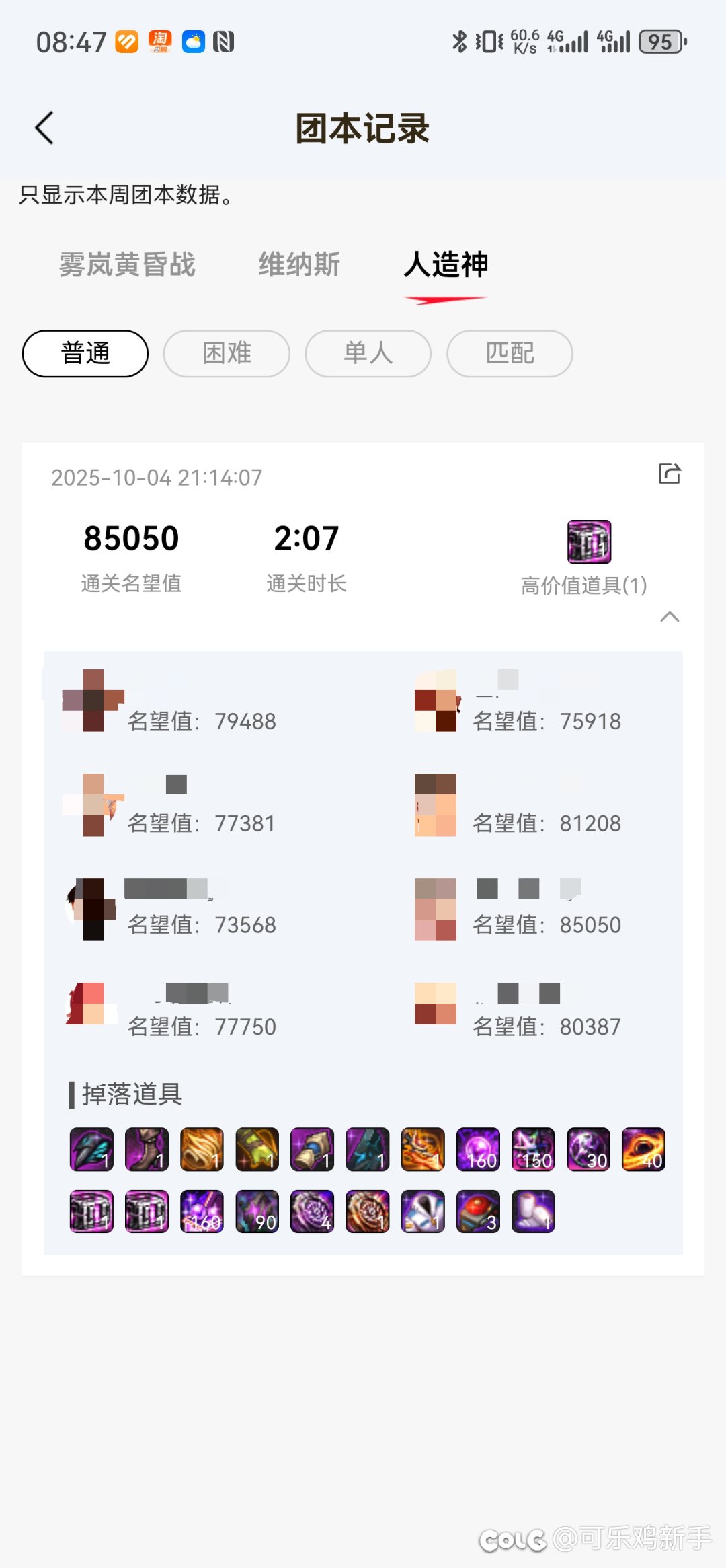Image resolution: width=726 pixels, height=1568 pixels.
Task: Filter by 单人 mode
Action: [368, 353]
